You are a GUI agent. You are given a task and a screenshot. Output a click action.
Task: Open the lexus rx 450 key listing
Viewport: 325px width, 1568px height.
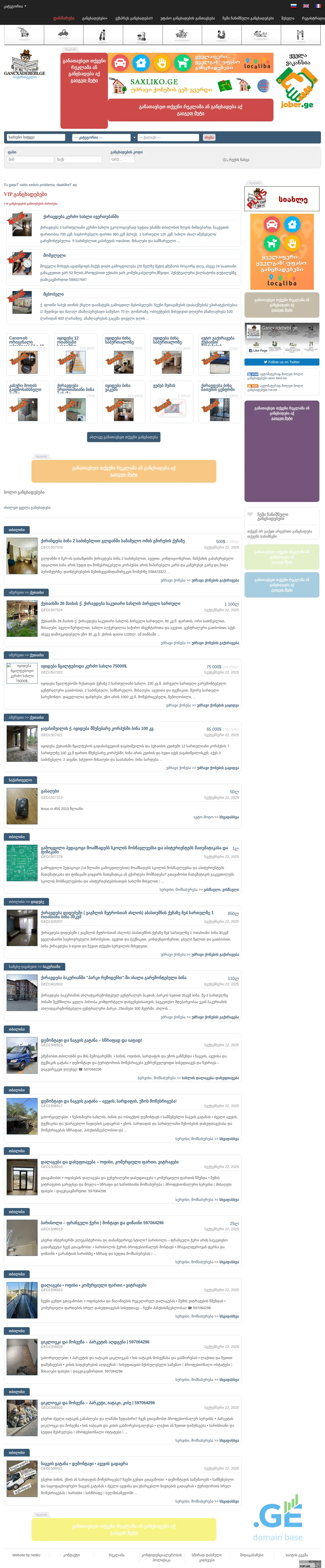click(50, 791)
